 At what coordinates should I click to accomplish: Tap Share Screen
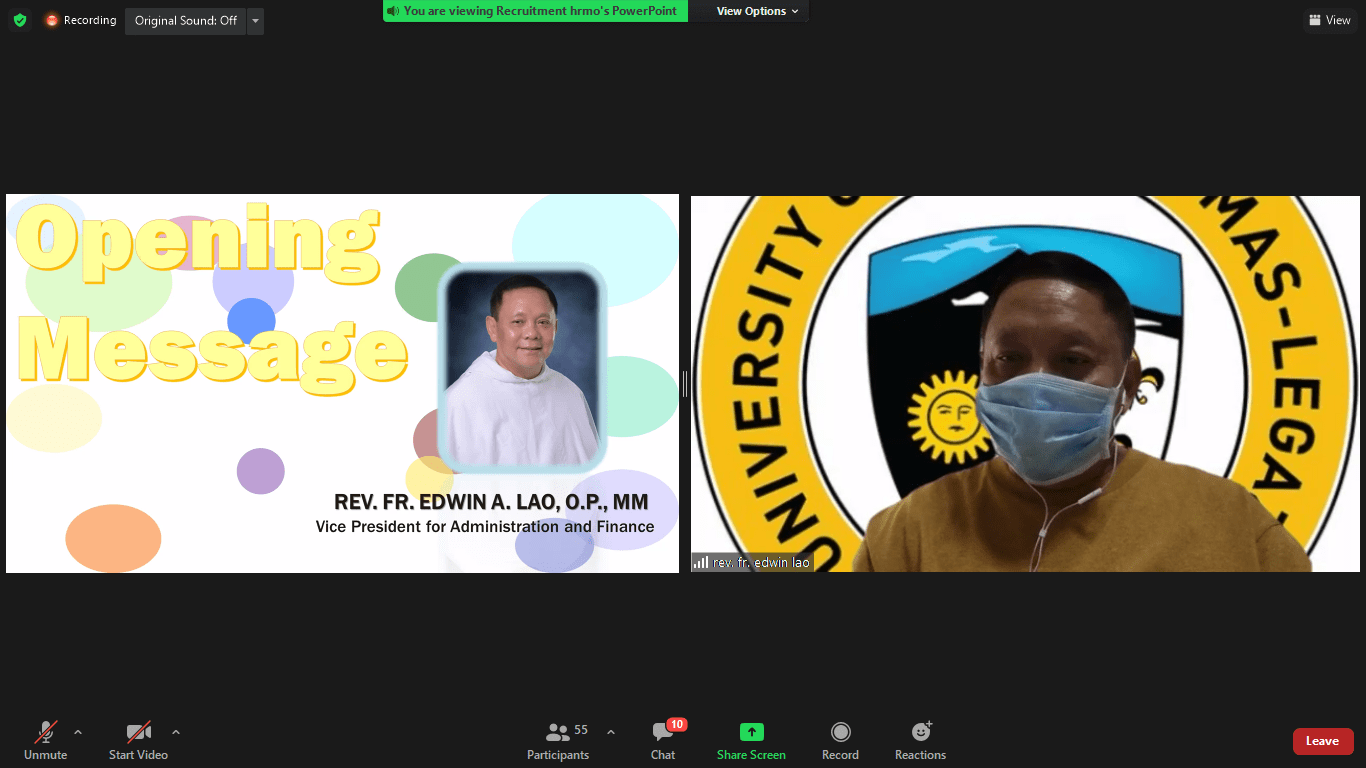tap(751, 740)
